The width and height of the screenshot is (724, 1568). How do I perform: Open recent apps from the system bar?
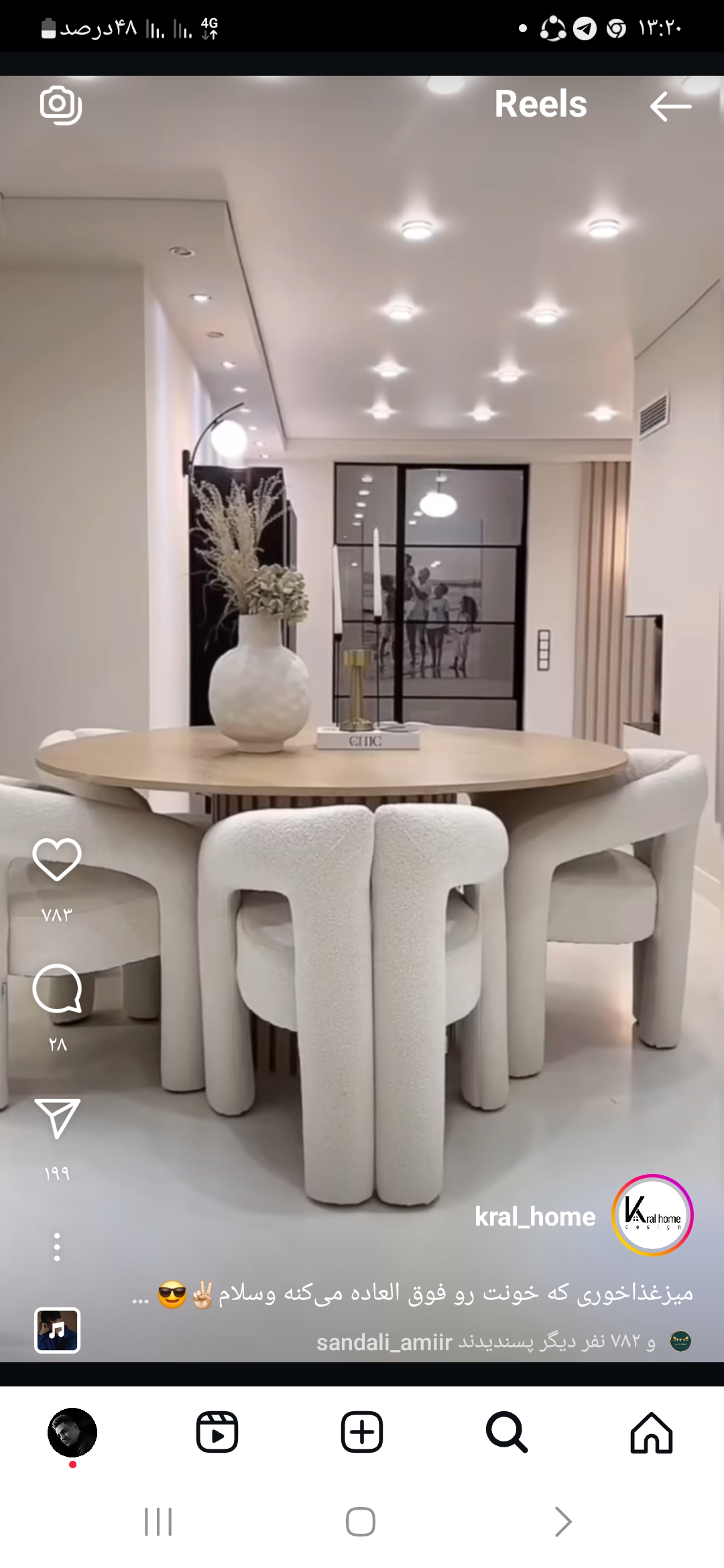[x=158, y=1522]
